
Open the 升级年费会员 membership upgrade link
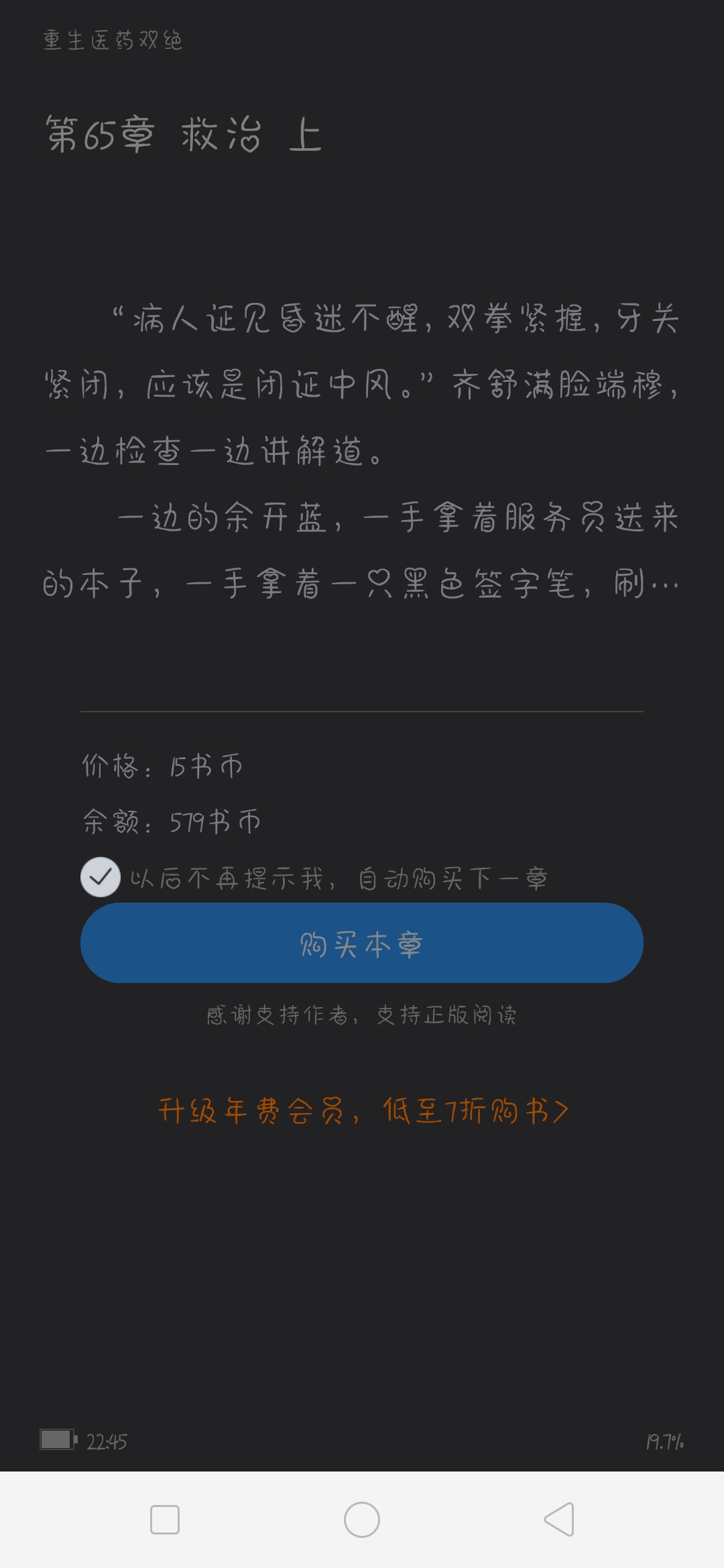(x=363, y=1110)
